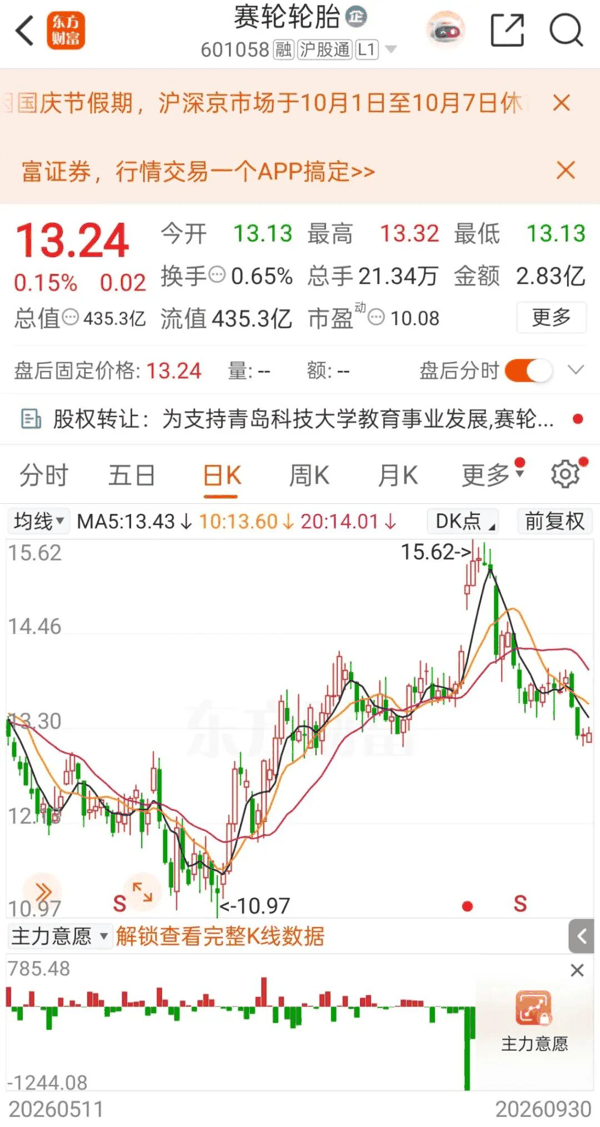Open the 前复权 adjustment option
This screenshot has height=1127, width=600.
click(555, 521)
